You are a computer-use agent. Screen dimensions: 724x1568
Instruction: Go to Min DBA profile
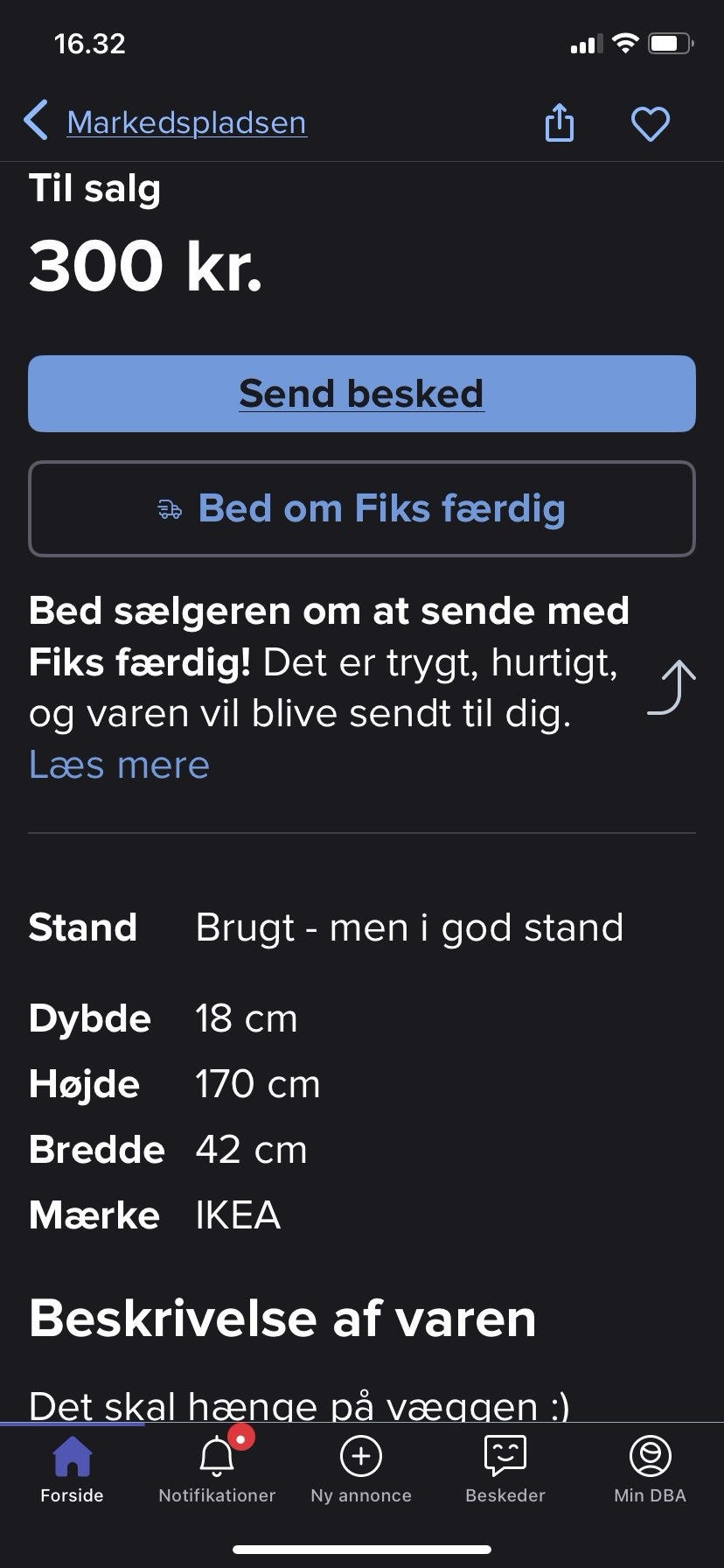point(650,1470)
